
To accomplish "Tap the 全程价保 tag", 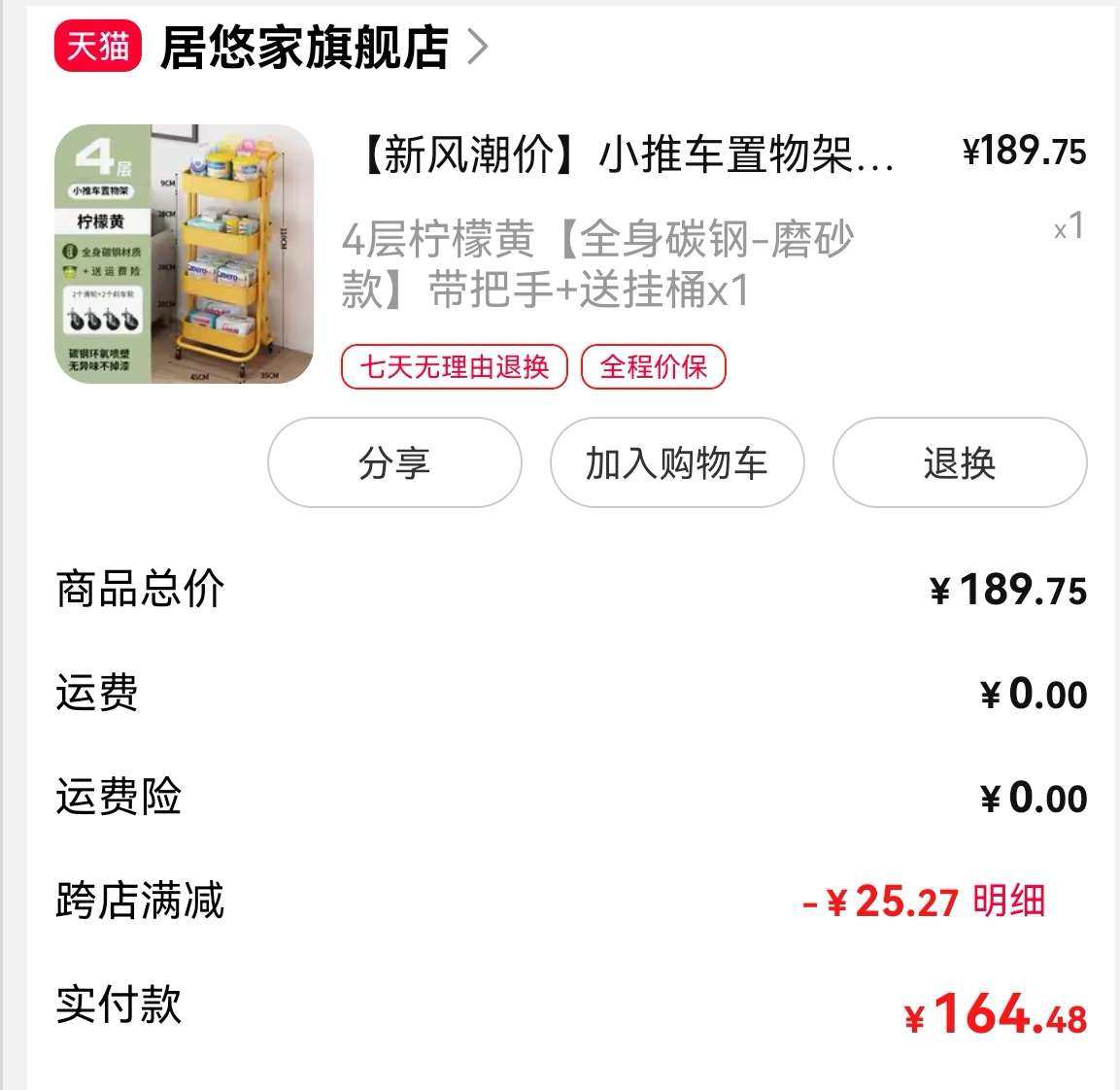I will pyautogui.click(x=653, y=367).
